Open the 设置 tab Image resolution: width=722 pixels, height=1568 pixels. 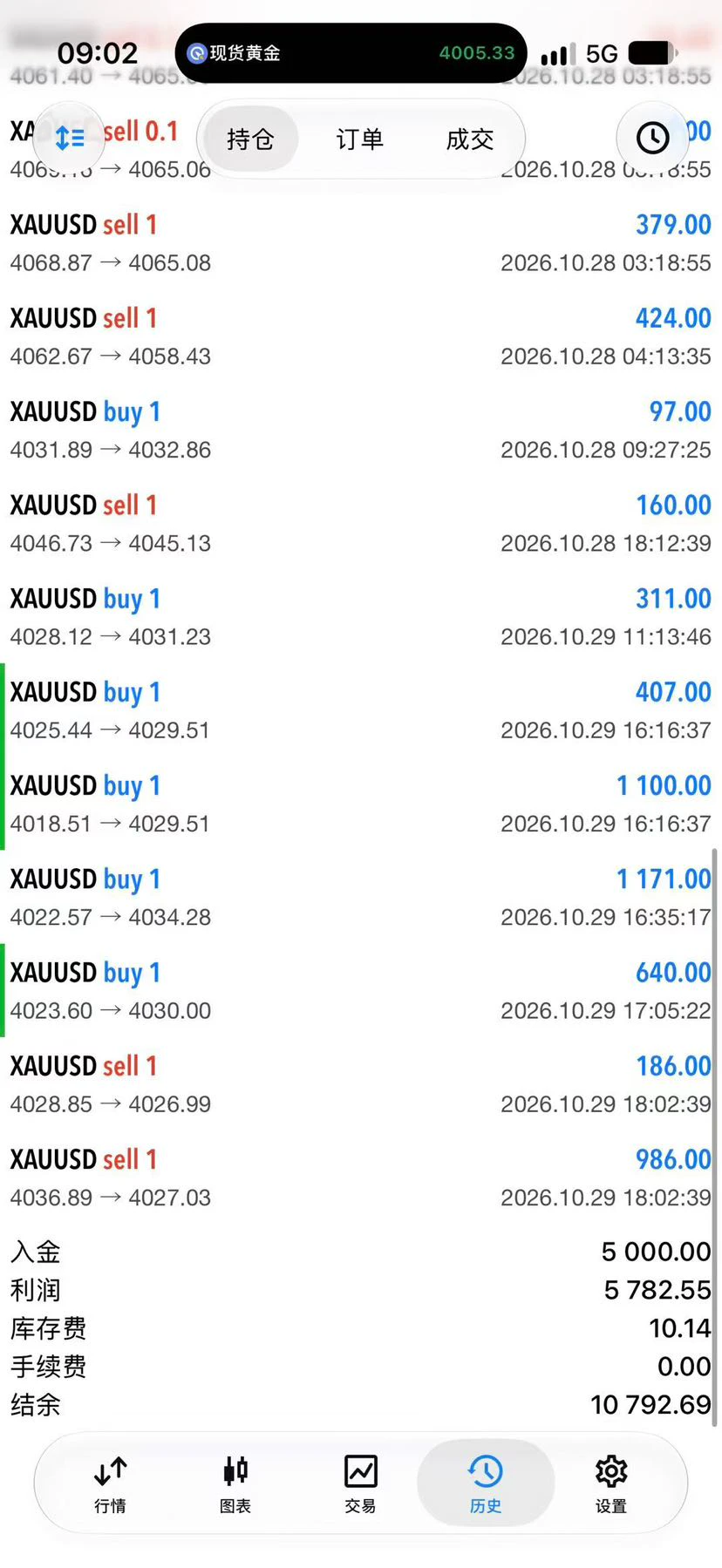point(611,1483)
